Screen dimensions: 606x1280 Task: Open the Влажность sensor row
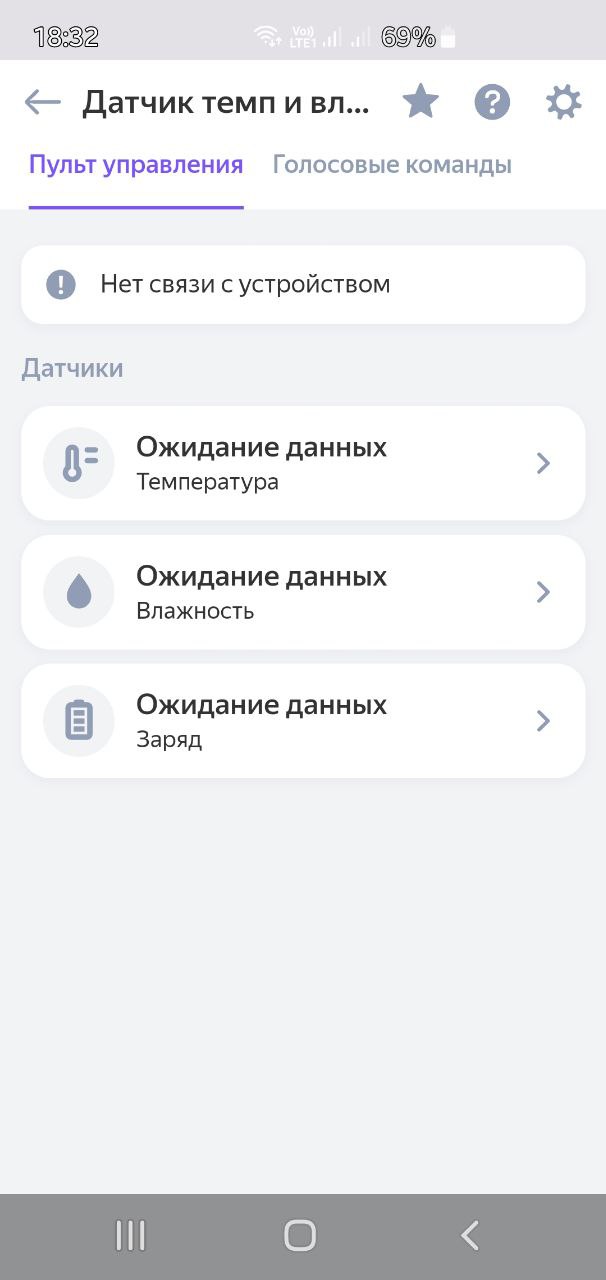click(303, 592)
